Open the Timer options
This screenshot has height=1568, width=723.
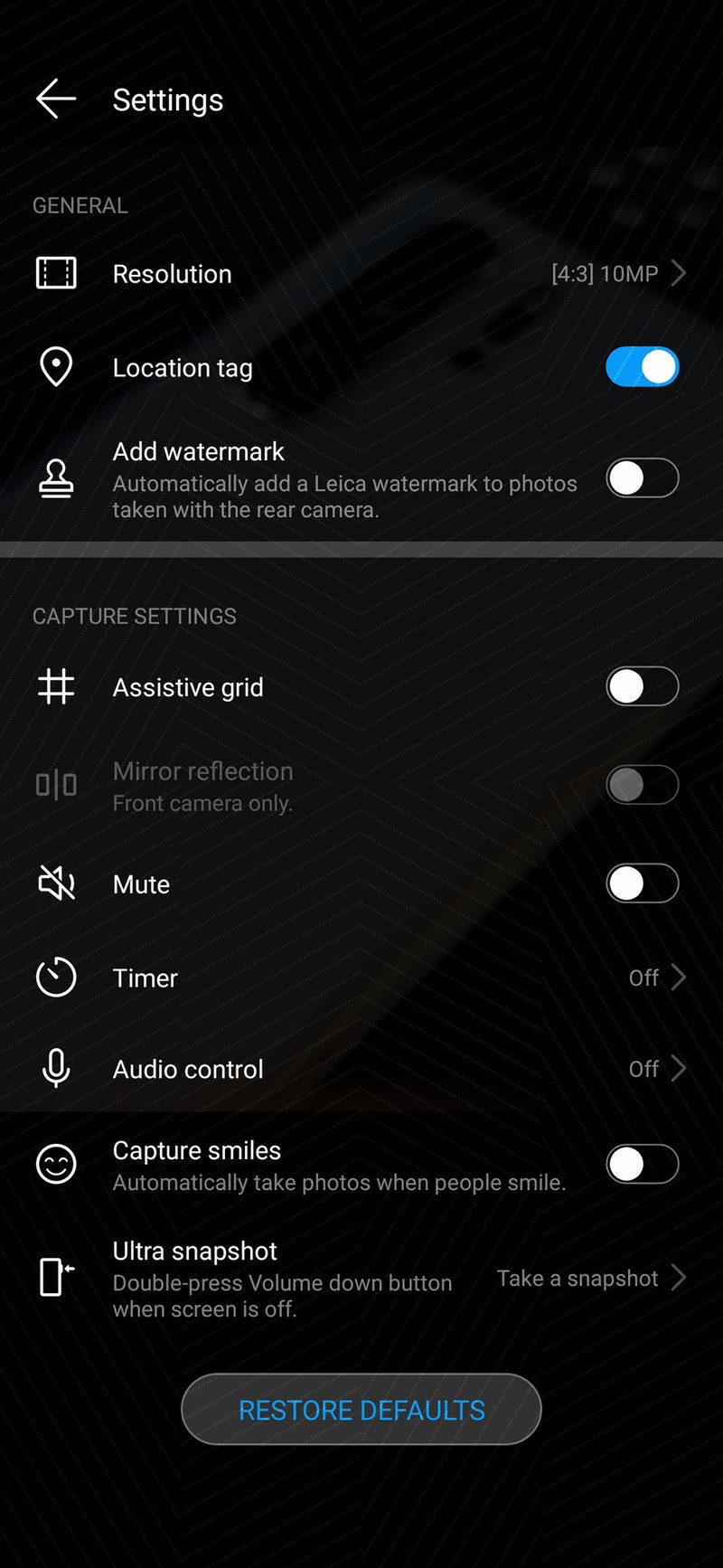pos(361,978)
